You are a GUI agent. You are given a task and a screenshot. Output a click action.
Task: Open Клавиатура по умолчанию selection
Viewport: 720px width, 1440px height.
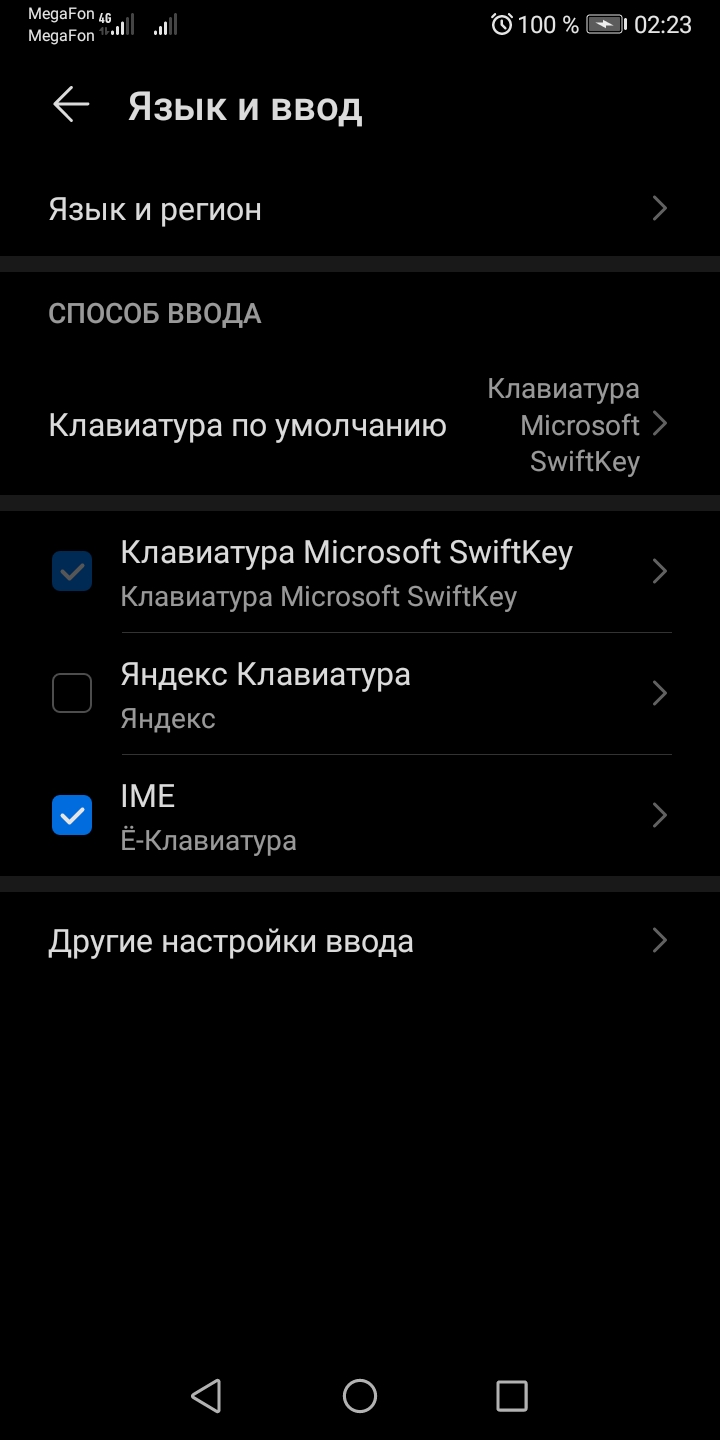tap(360, 425)
